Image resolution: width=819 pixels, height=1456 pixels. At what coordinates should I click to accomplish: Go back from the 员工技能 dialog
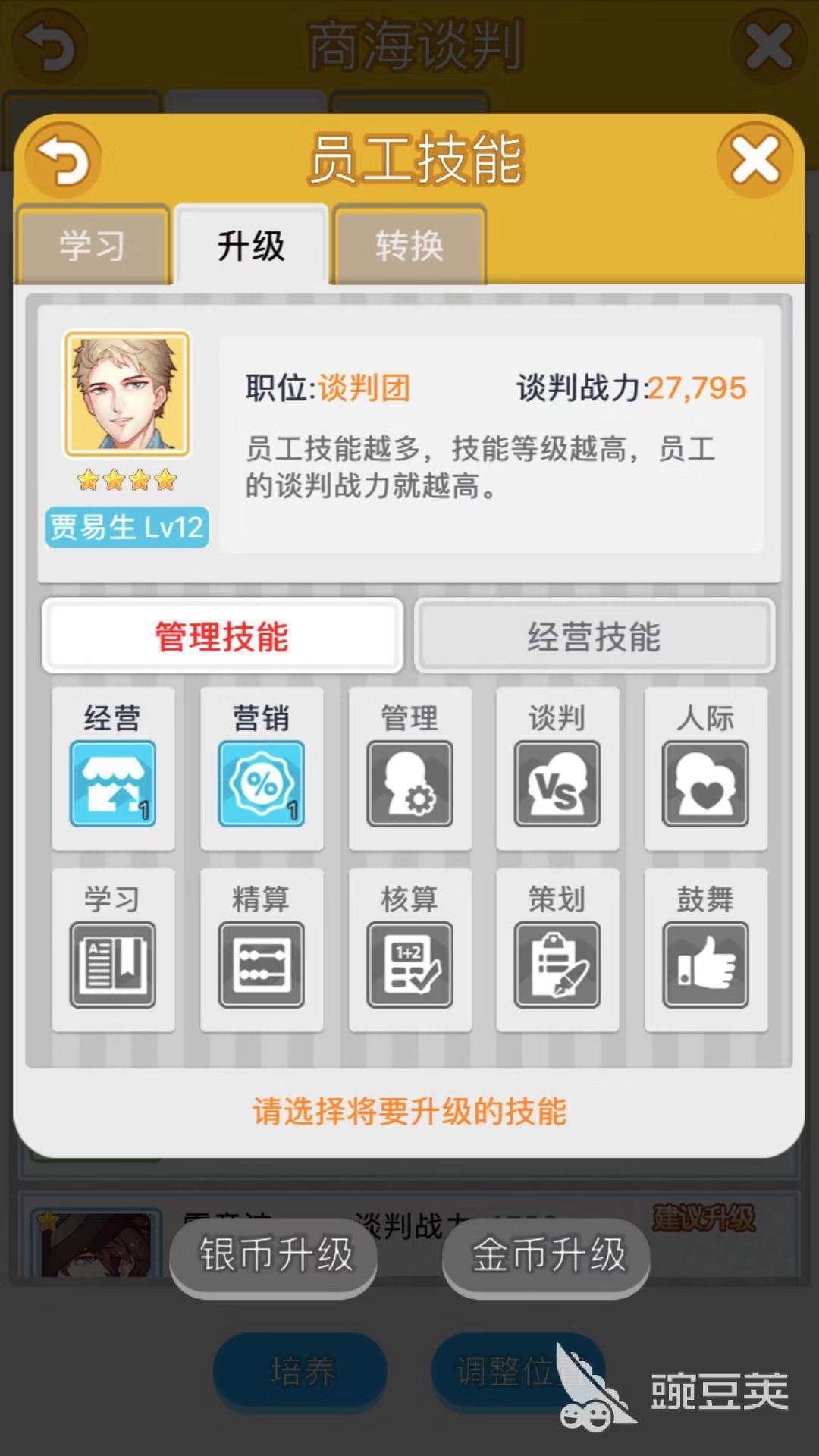click(64, 160)
